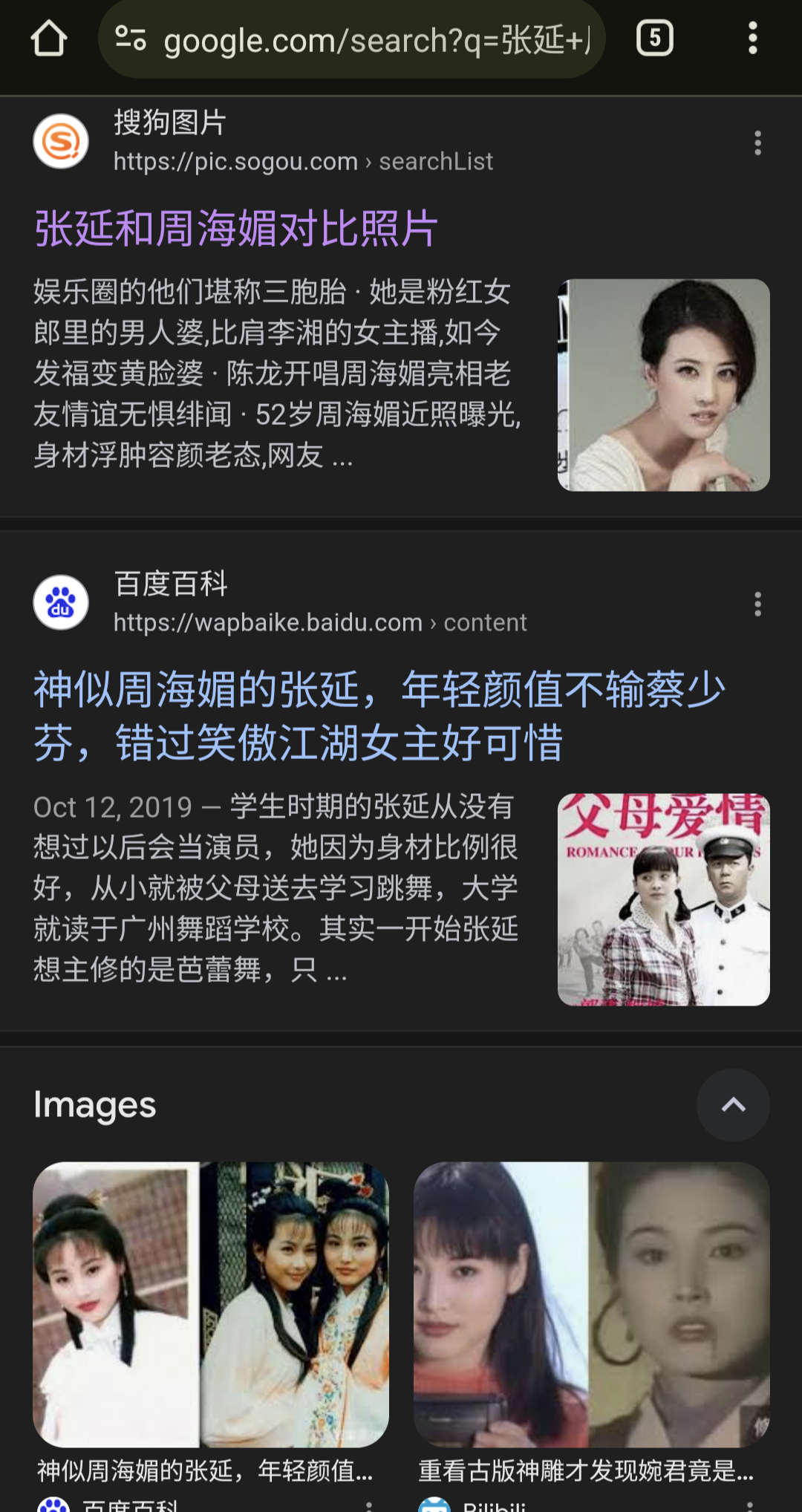View the thumbnail of the 搜狗图片 result

pos(663,385)
